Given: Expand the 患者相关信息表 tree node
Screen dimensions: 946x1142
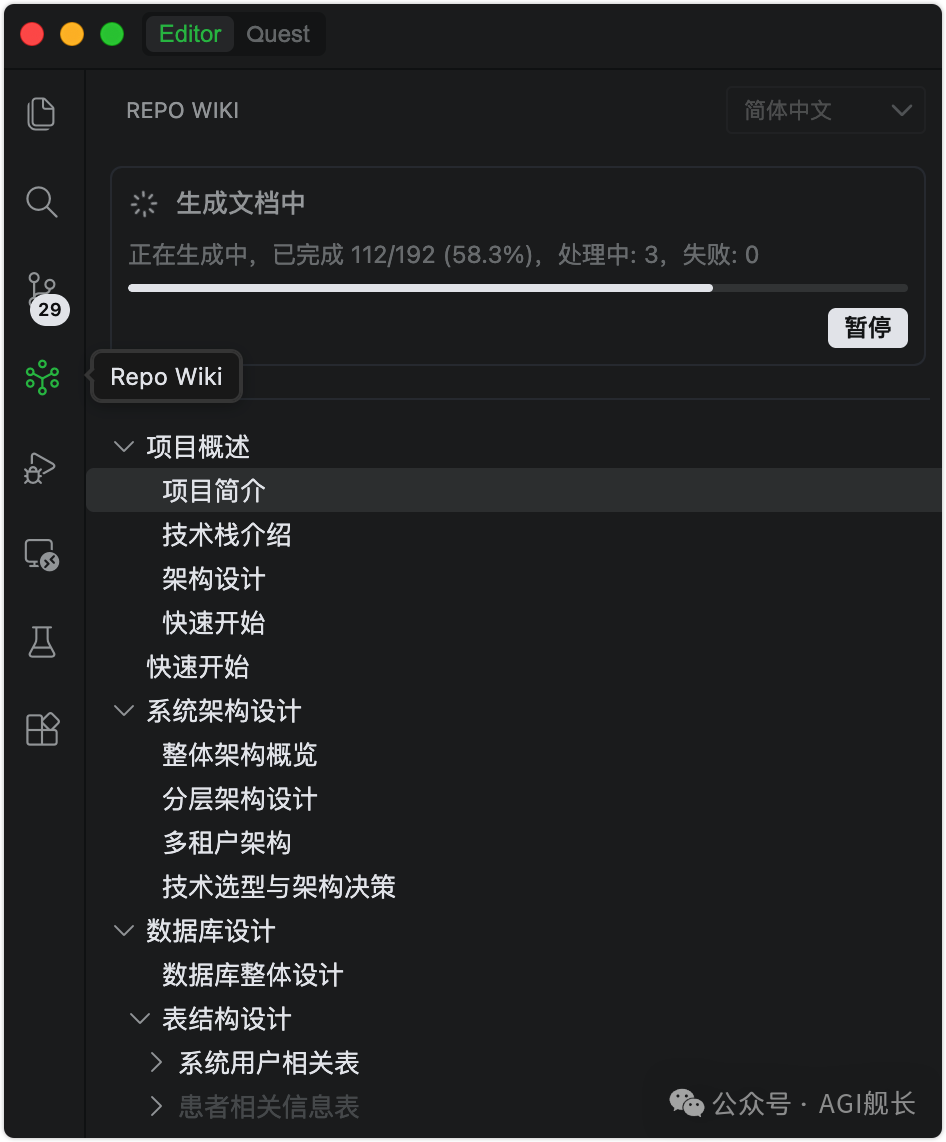Looking at the screenshot, I should (x=155, y=1107).
